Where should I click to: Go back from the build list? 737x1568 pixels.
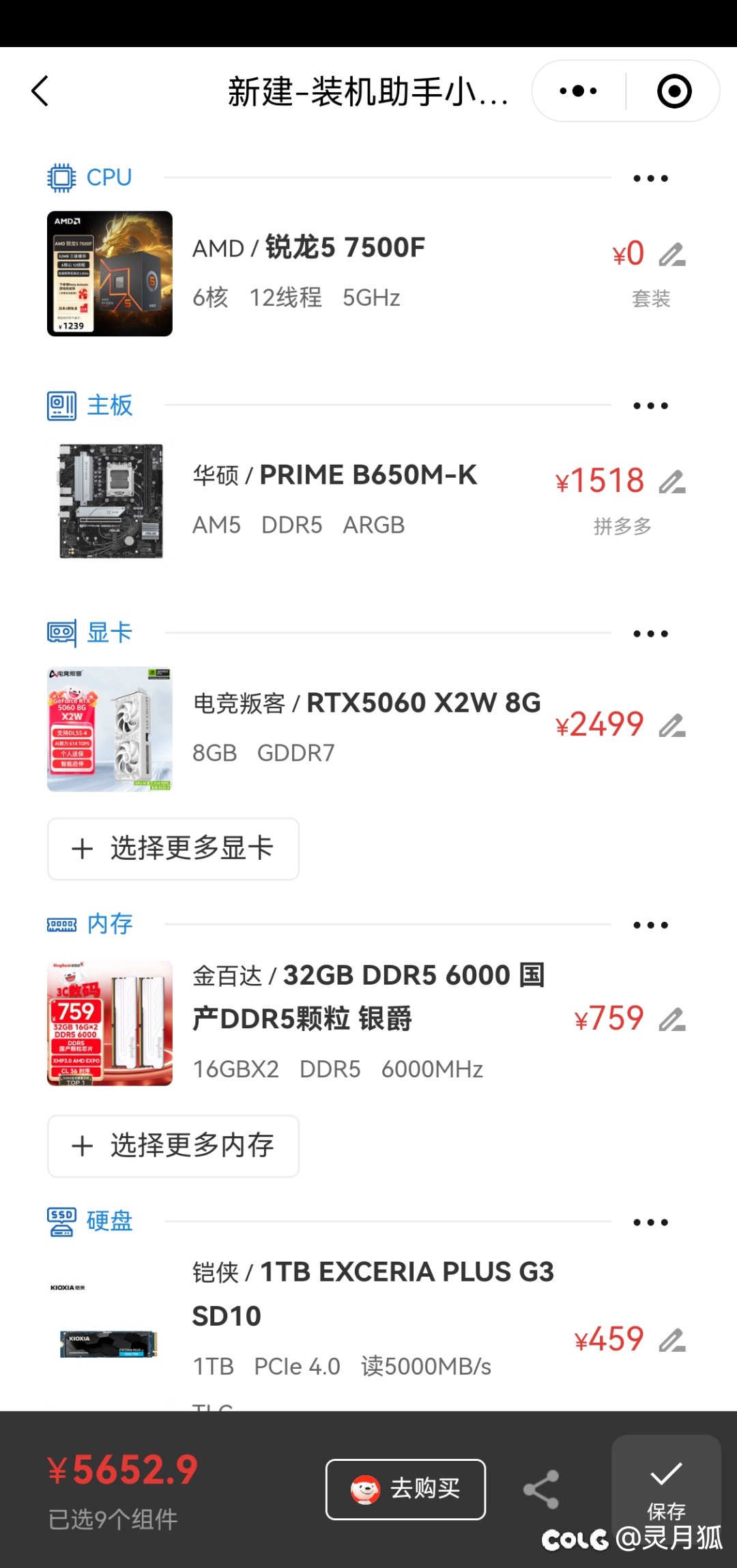pyautogui.click(x=40, y=91)
